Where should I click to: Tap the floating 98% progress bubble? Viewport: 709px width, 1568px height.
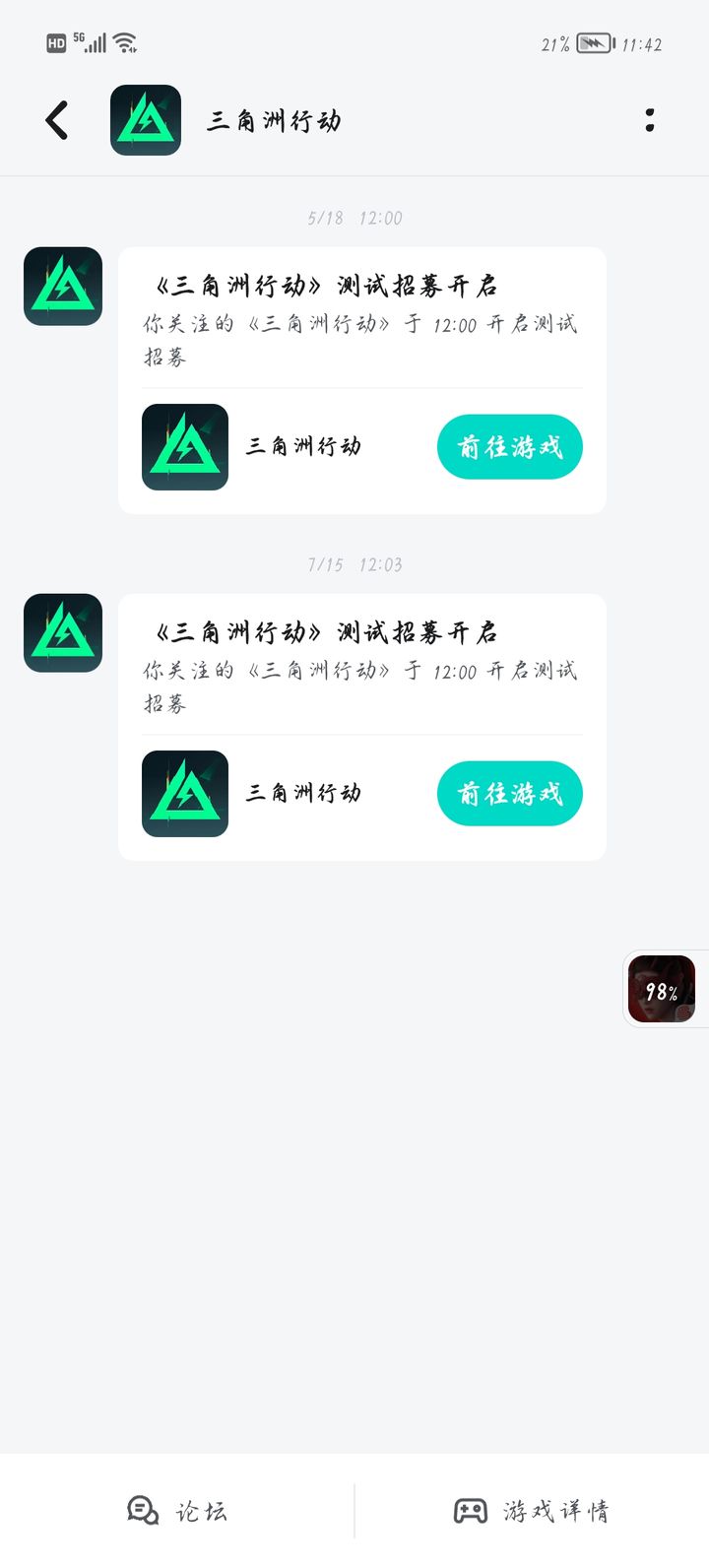click(662, 989)
